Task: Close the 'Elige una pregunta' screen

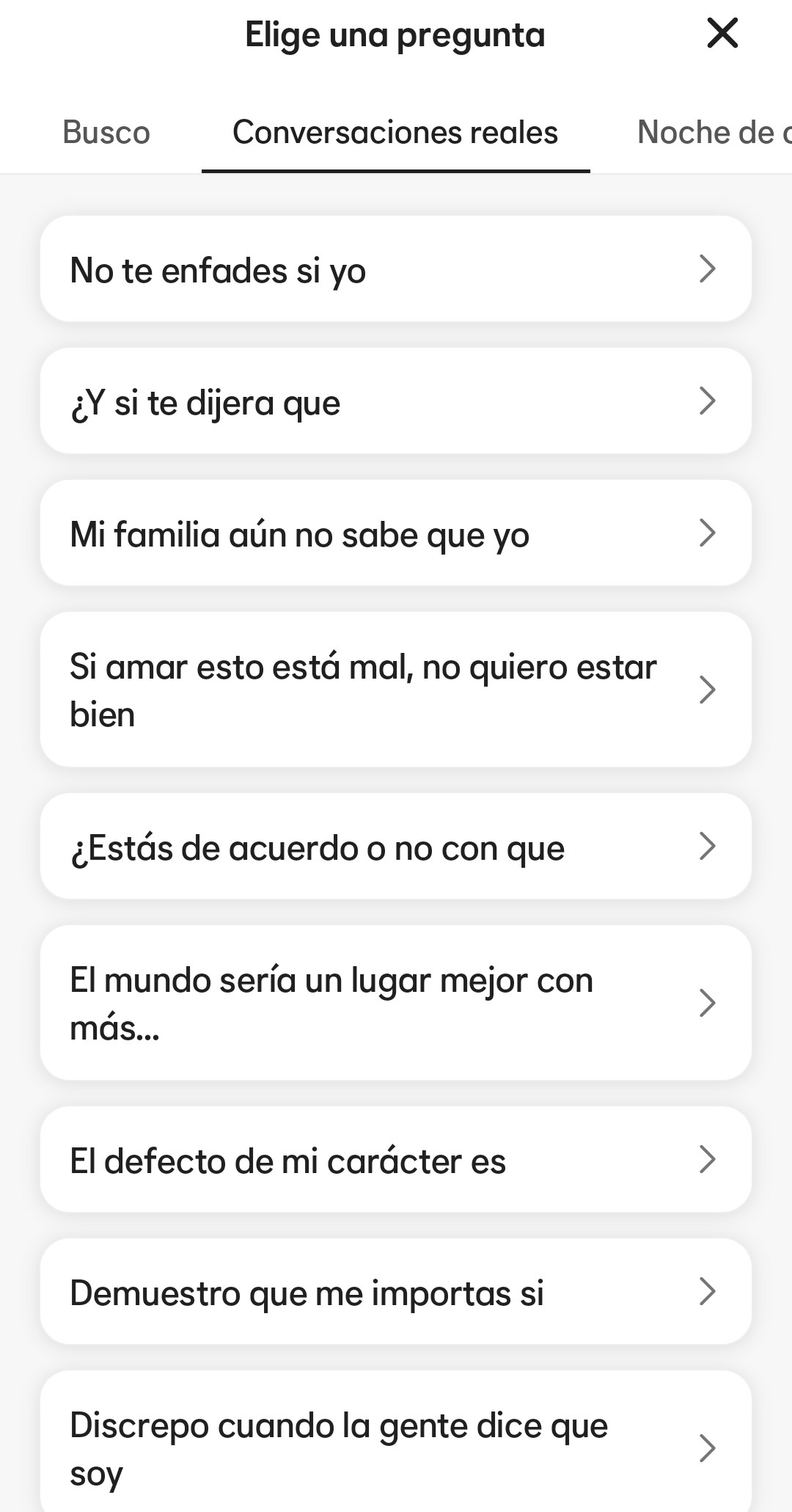Action: (x=722, y=34)
